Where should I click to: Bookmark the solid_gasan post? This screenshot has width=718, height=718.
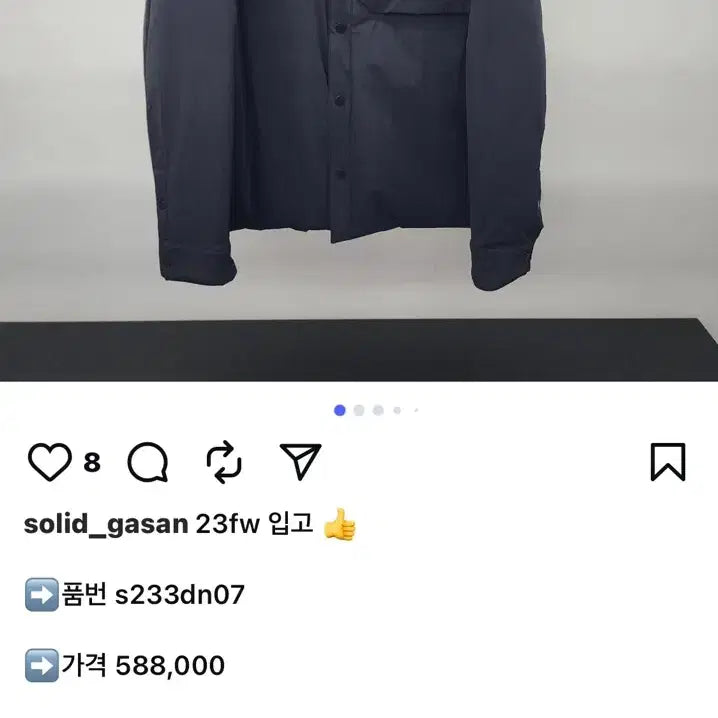667,462
